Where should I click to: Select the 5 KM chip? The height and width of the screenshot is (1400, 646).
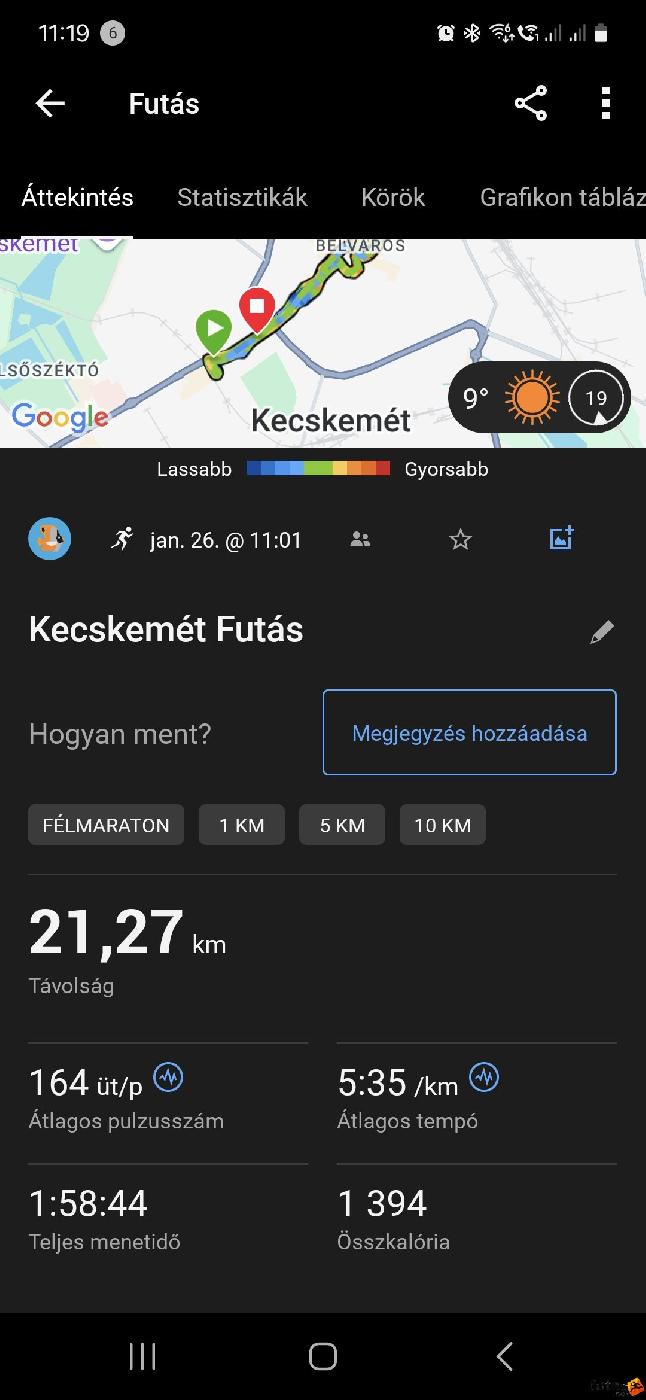click(342, 825)
